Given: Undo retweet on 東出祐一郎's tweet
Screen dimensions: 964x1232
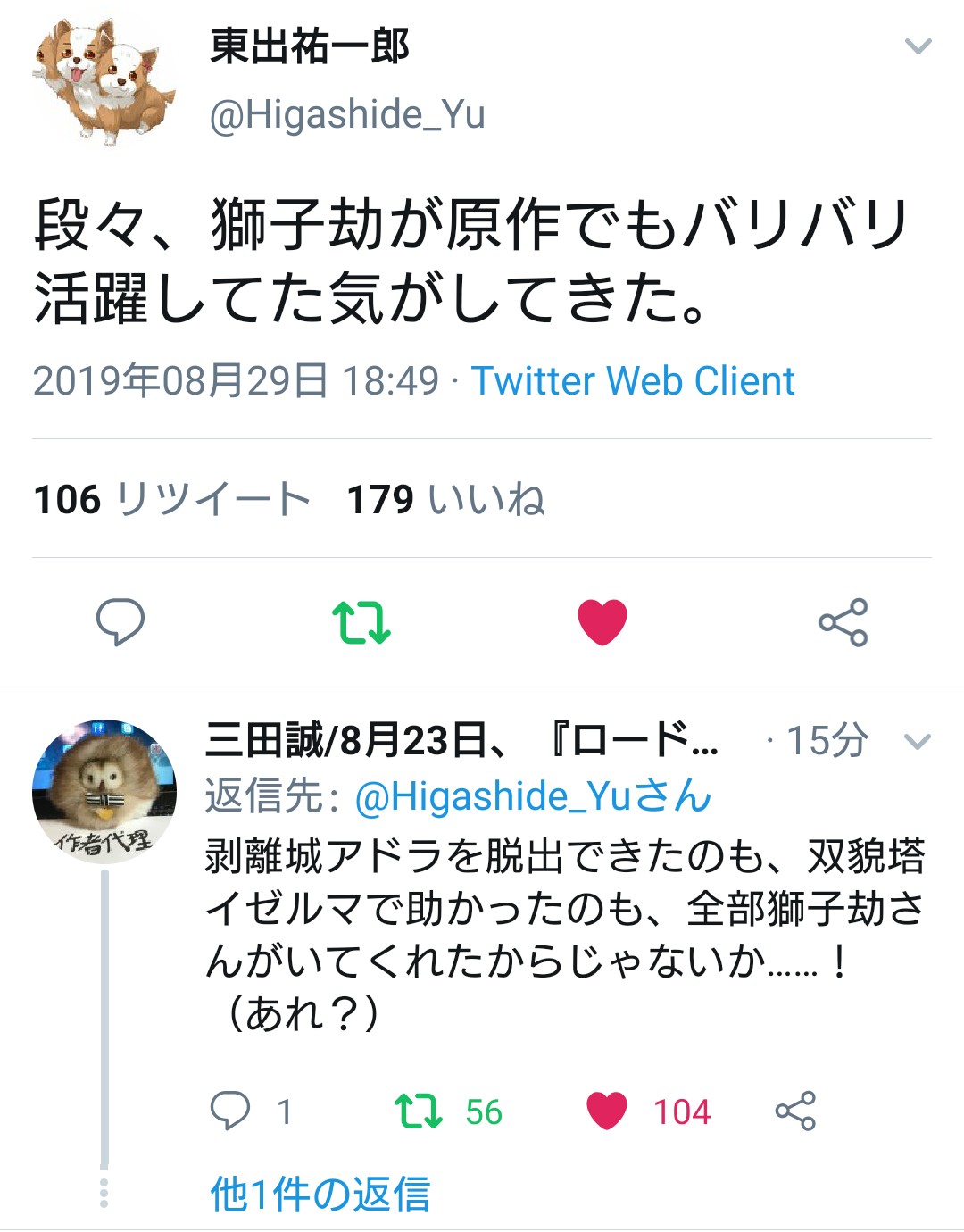Looking at the screenshot, I should [361, 622].
